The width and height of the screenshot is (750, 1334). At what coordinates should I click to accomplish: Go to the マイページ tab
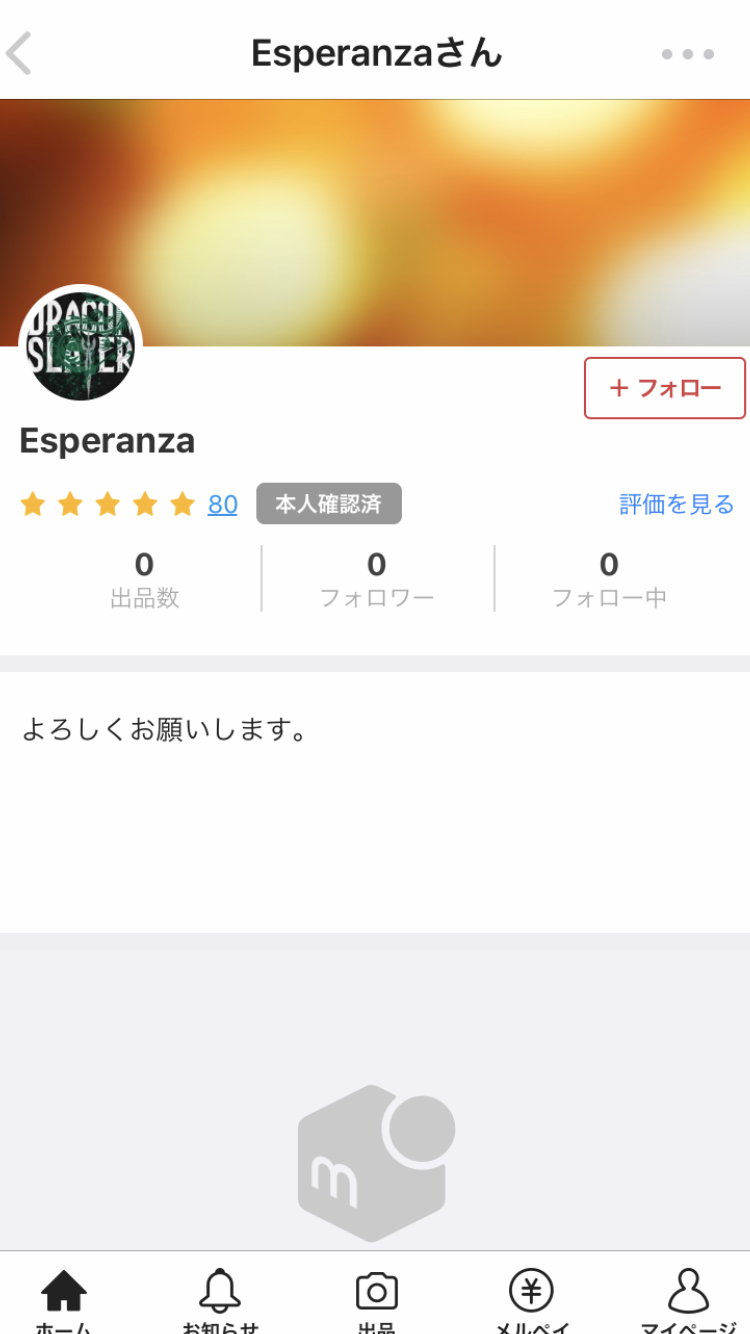coord(688,1298)
